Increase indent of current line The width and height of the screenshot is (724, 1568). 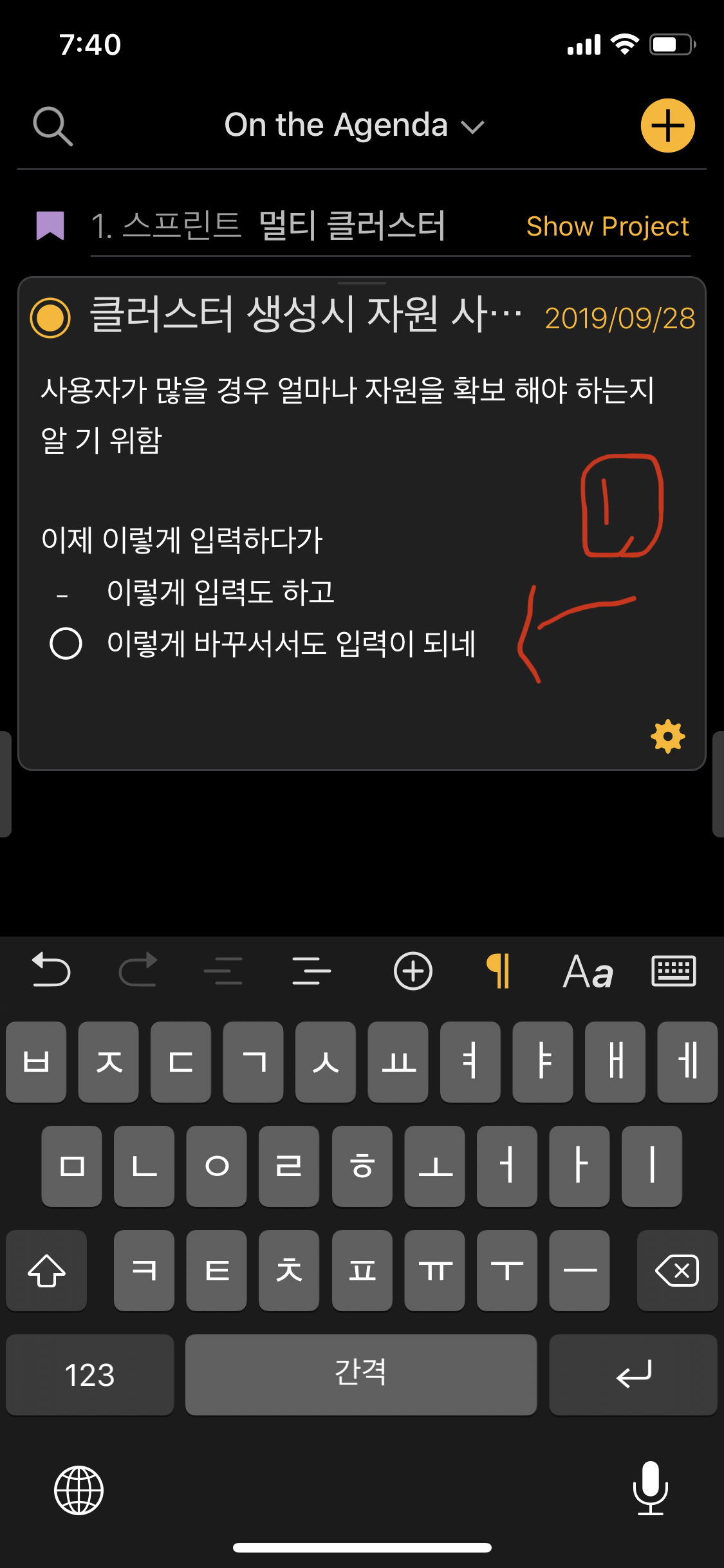[x=311, y=970]
